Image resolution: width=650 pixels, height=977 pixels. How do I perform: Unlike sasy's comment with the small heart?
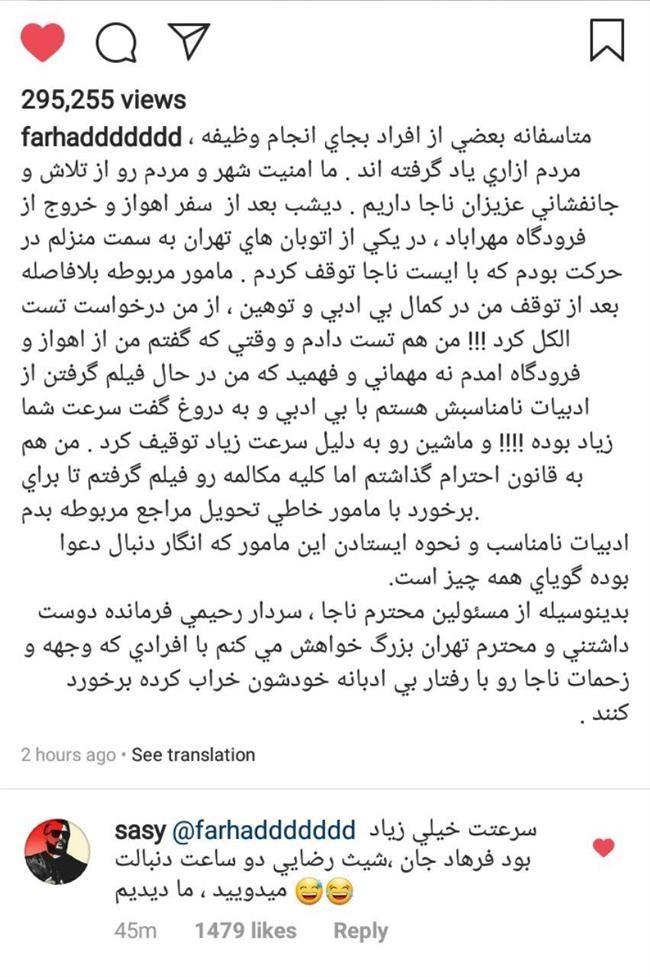pyautogui.click(x=603, y=848)
